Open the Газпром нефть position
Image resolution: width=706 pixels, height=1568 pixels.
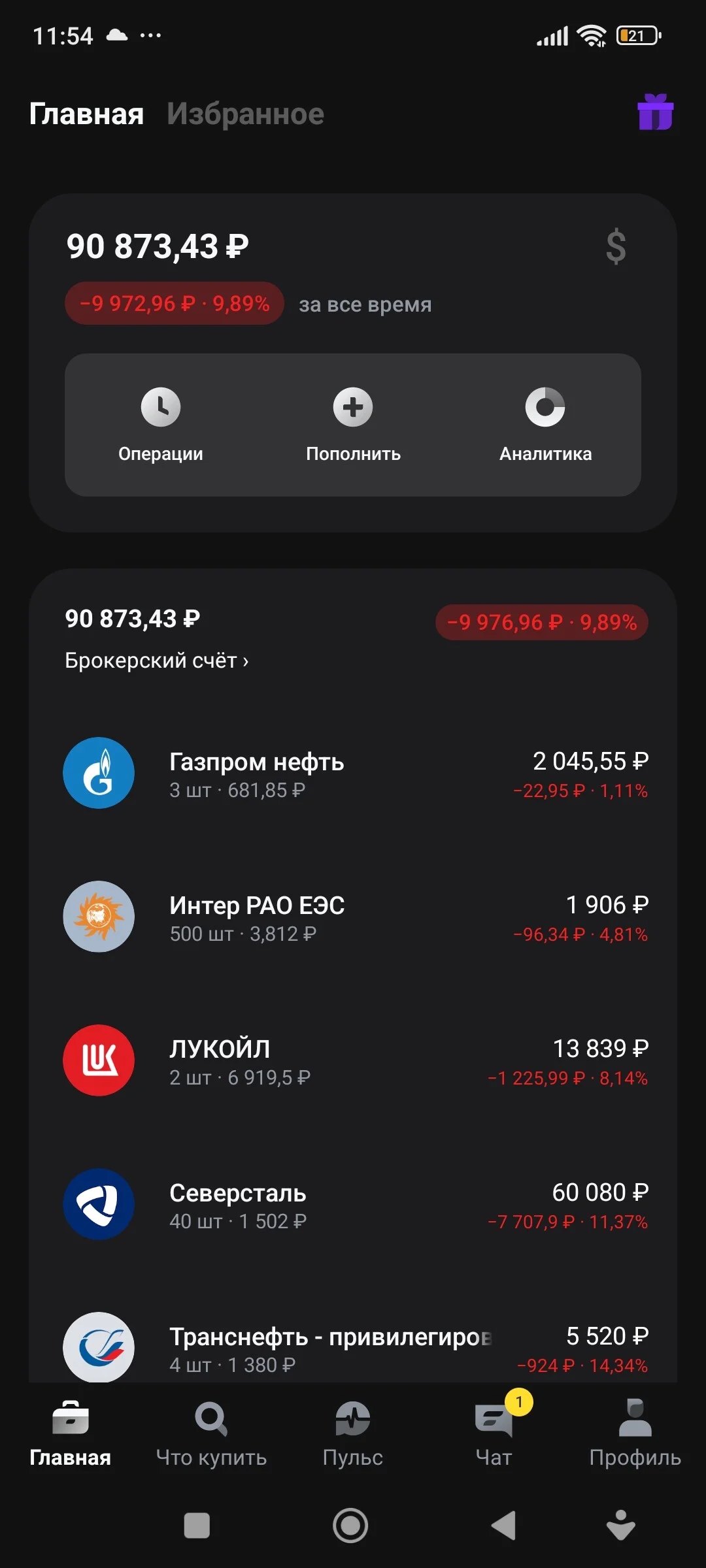tap(353, 774)
